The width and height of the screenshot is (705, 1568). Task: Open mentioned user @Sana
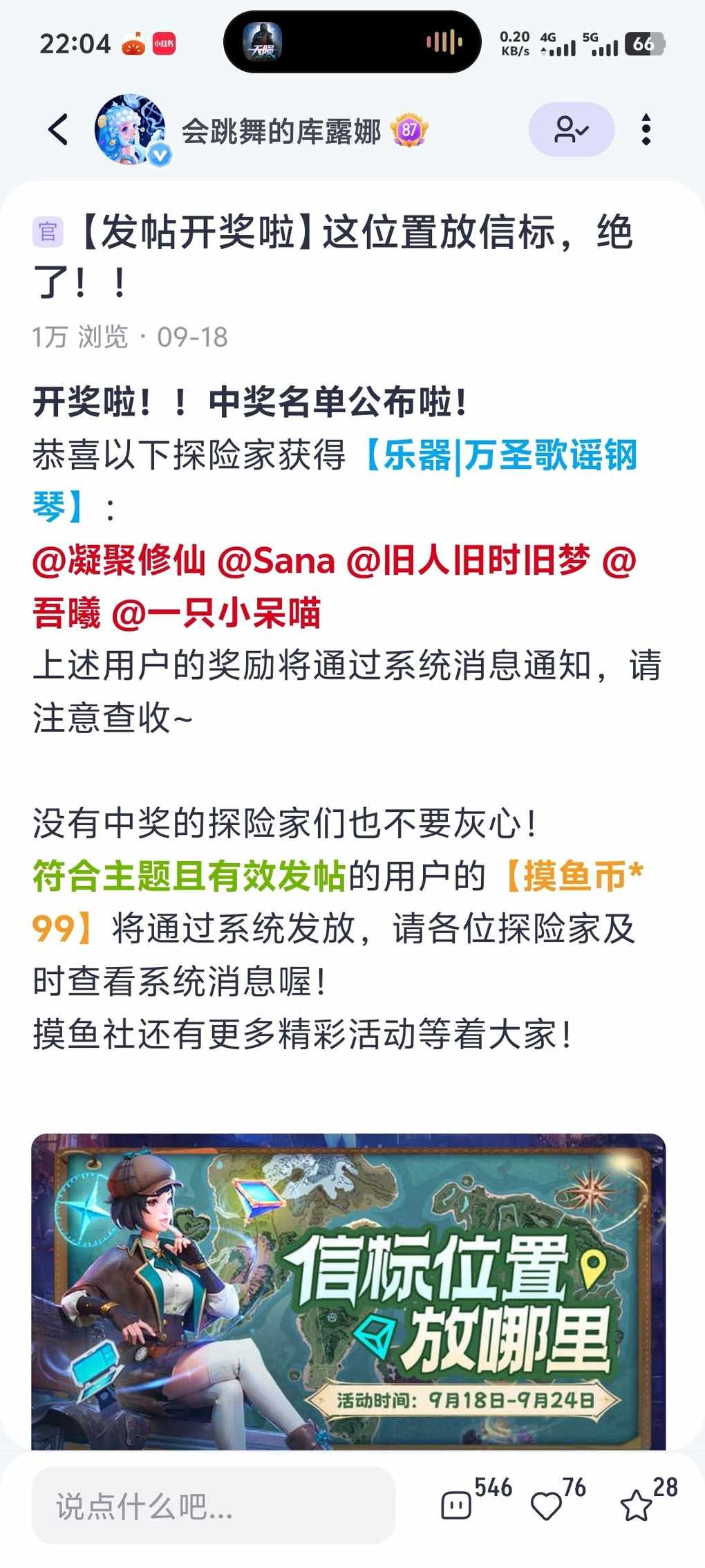pos(276,560)
